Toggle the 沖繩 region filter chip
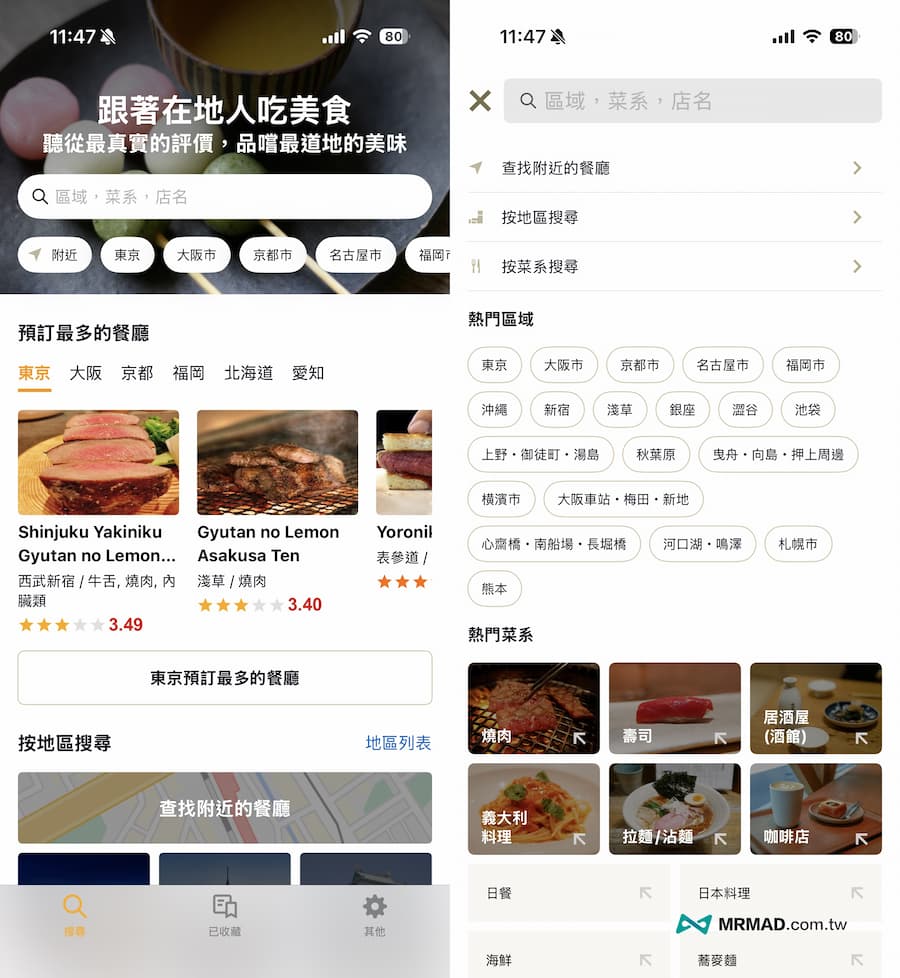 point(495,410)
